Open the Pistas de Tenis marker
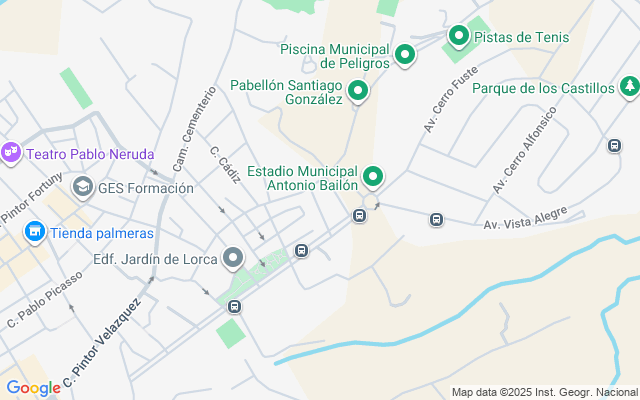The width and height of the screenshot is (640, 400). [459, 37]
